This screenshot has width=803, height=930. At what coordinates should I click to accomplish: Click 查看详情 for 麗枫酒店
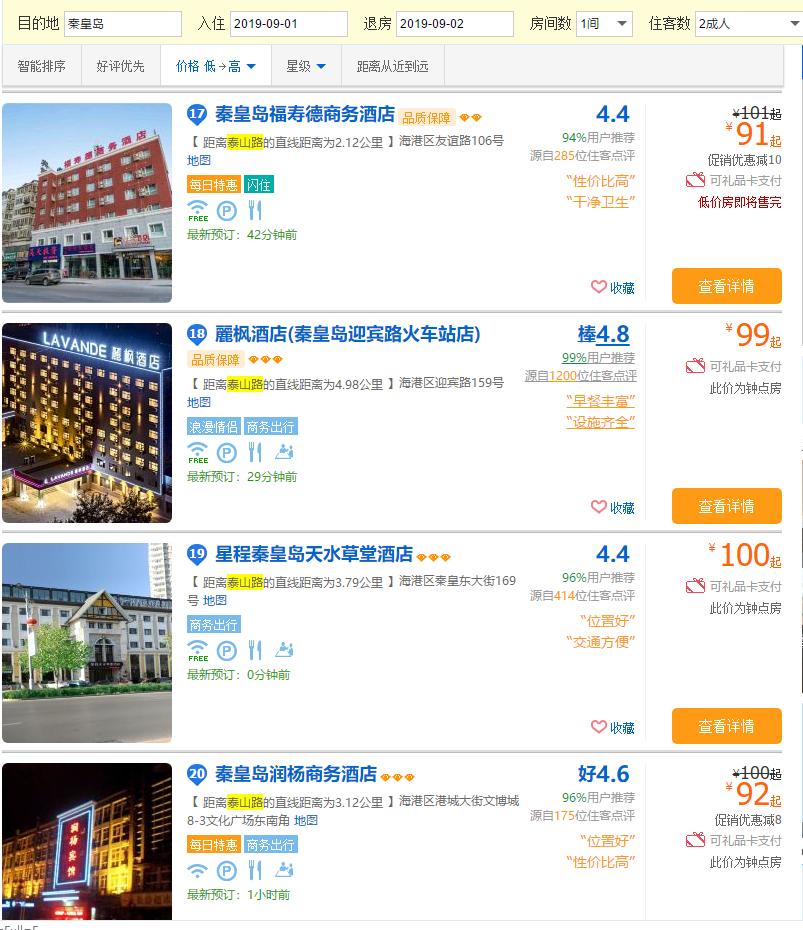(x=726, y=506)
